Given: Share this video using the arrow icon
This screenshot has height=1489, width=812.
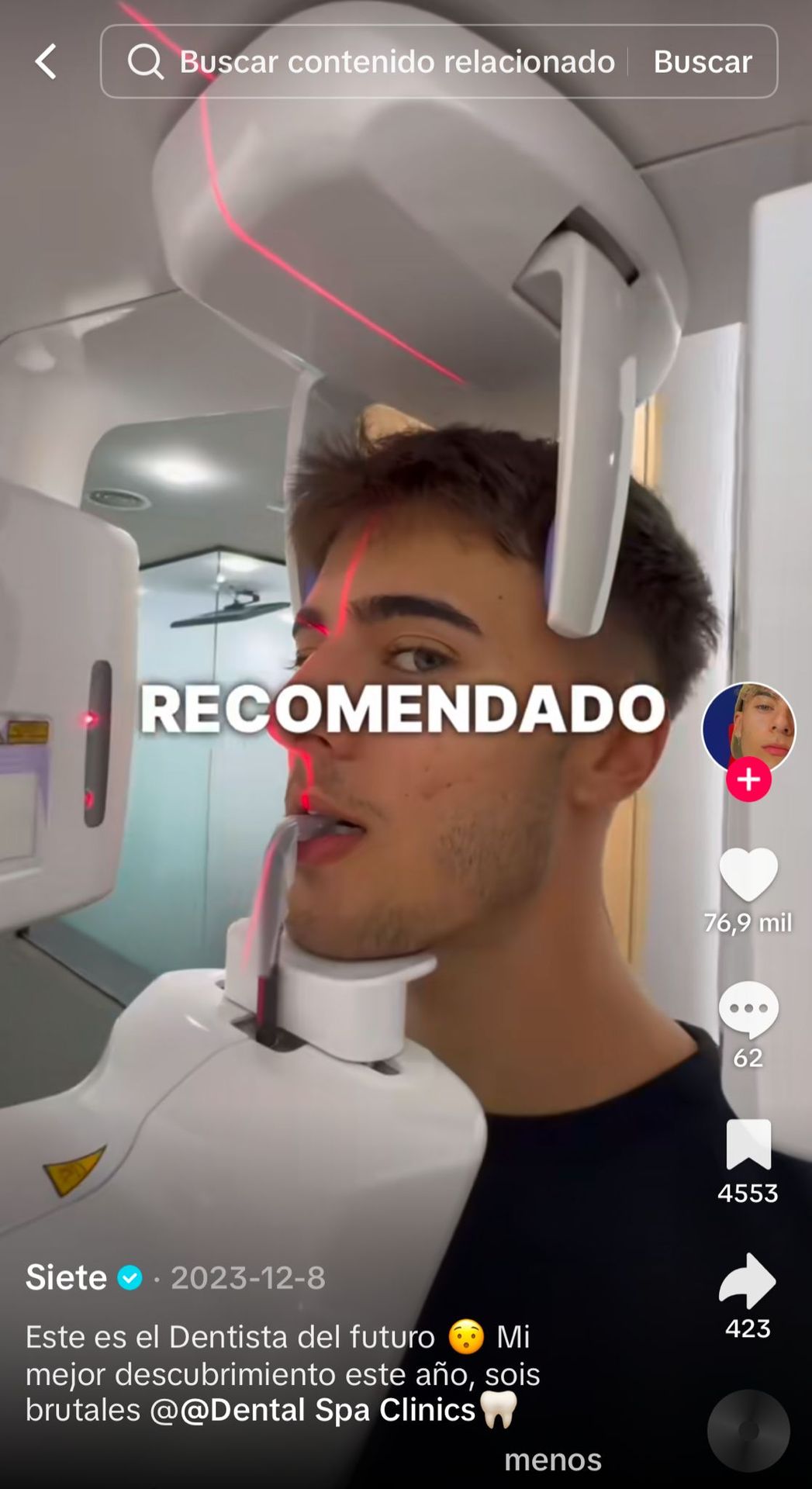Looking at the screenshot, I should click(x=747, y=1280).
